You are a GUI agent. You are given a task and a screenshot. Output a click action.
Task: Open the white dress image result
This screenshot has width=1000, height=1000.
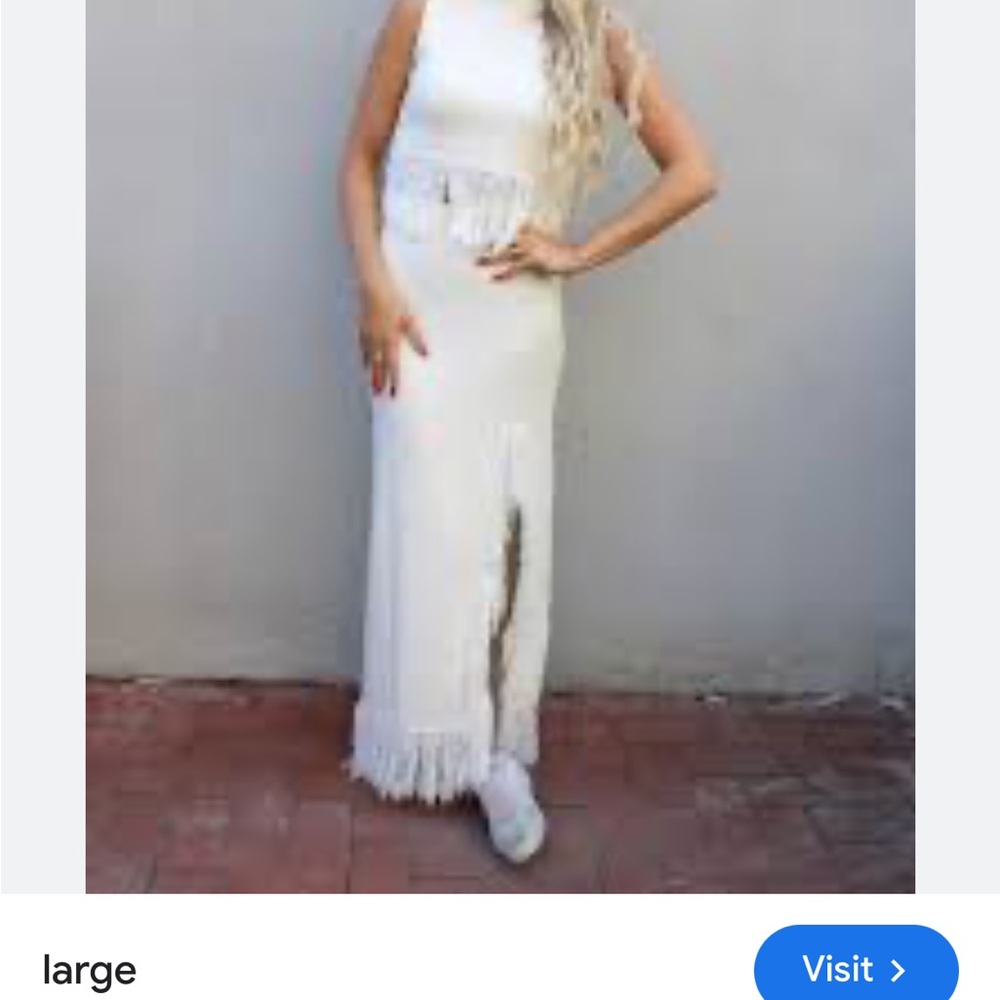click(x=500, y=445)
